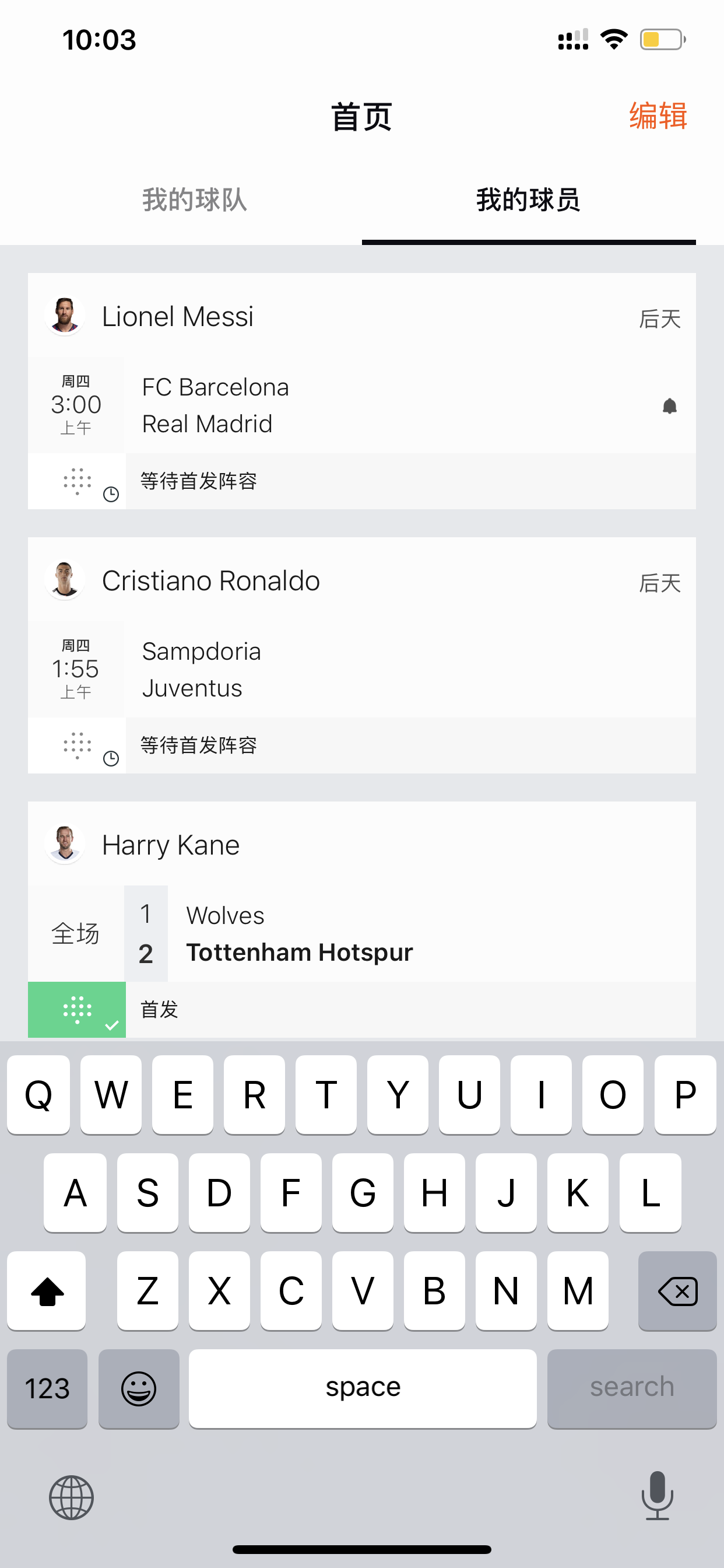
Task: Open the Sampdoria vs Juventus match
Action: [362, 670]
